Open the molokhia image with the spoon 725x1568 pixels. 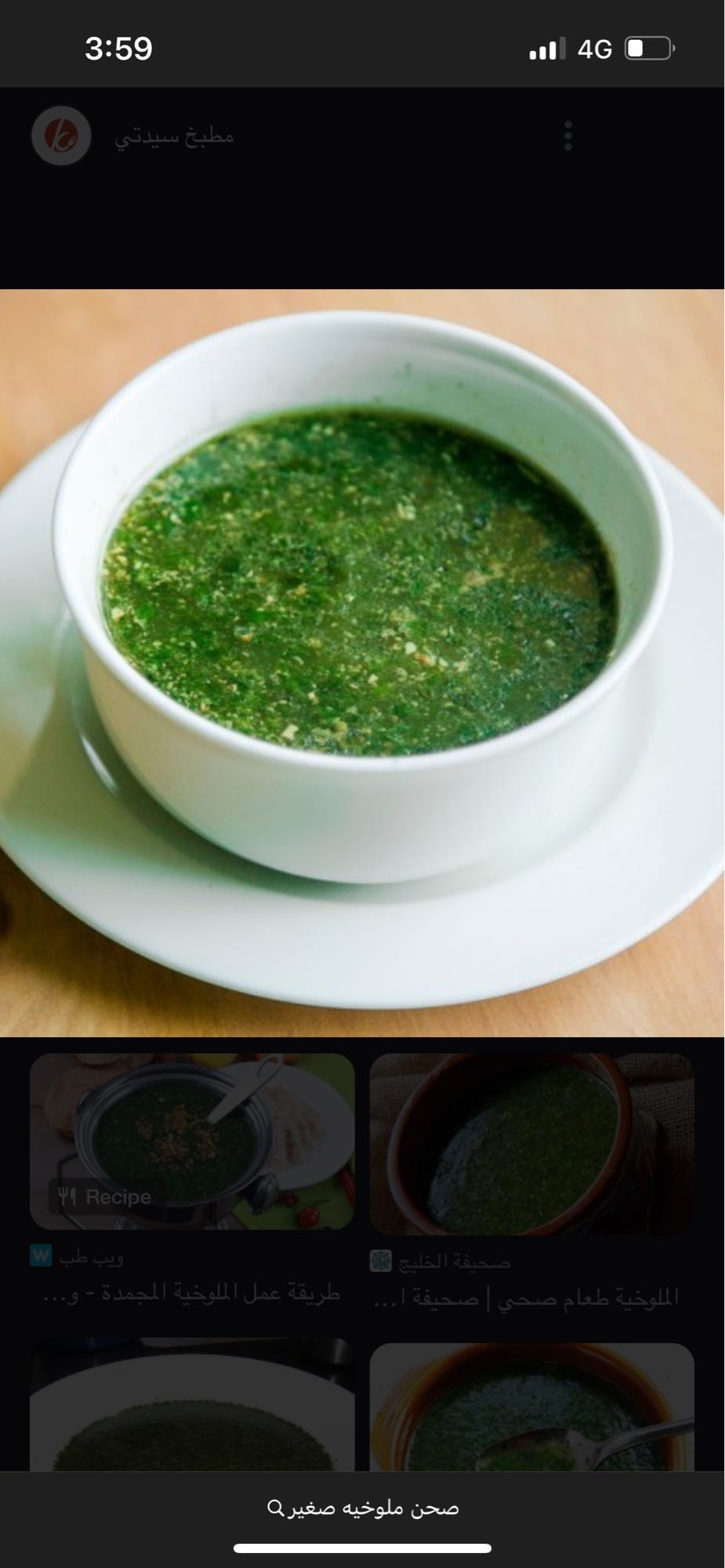pos(531,1407)
